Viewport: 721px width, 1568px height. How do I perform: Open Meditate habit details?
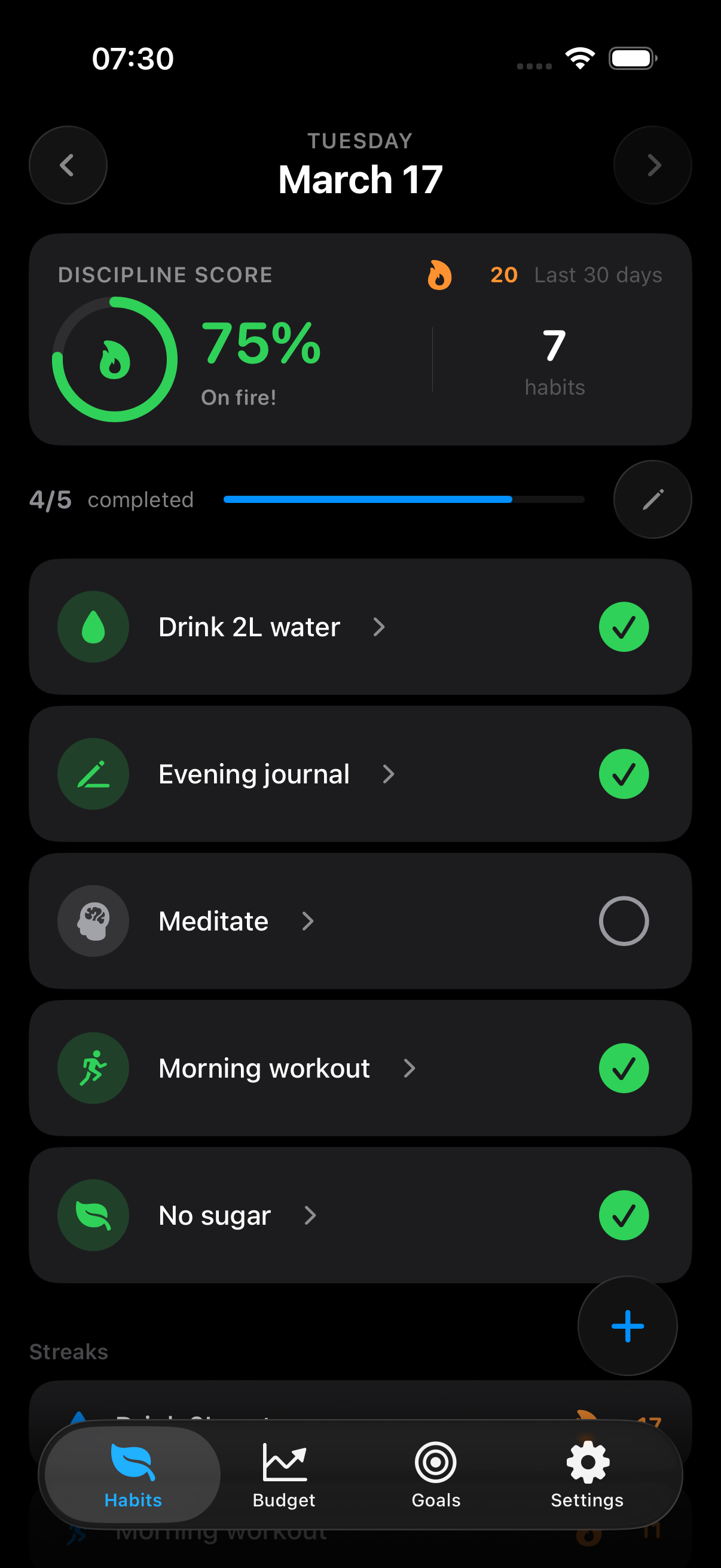213,921
